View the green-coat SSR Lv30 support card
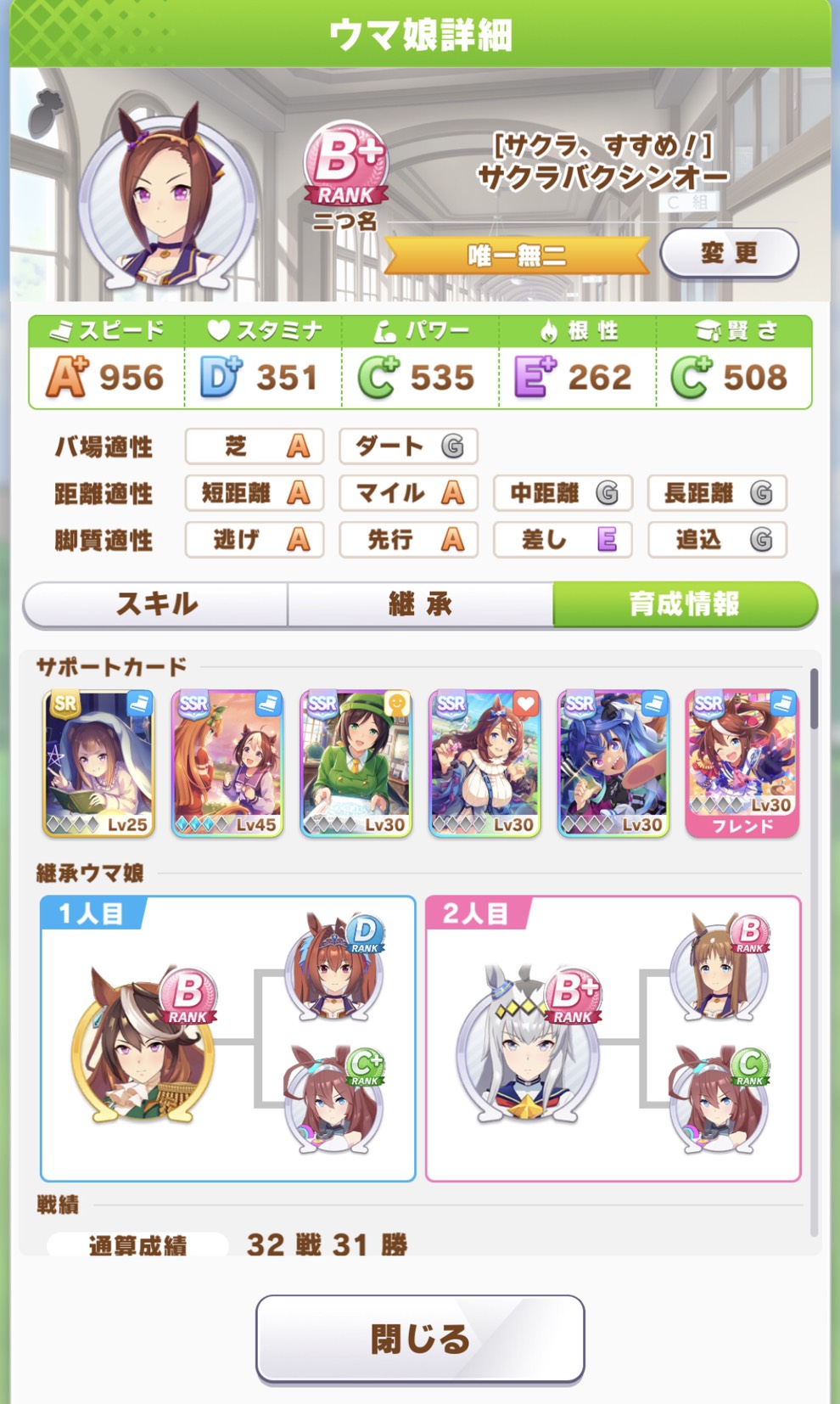 [x=356, y=764]
